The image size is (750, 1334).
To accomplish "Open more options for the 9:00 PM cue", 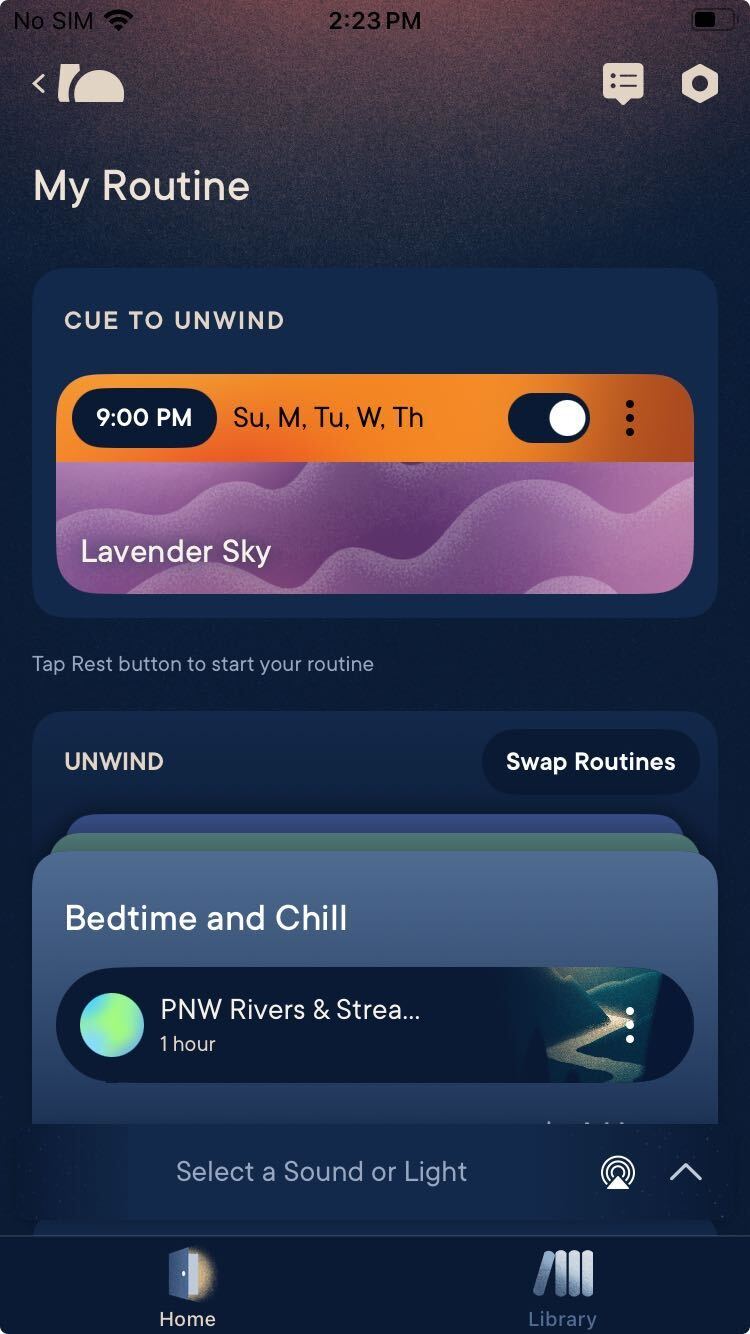I will [629, 418].
